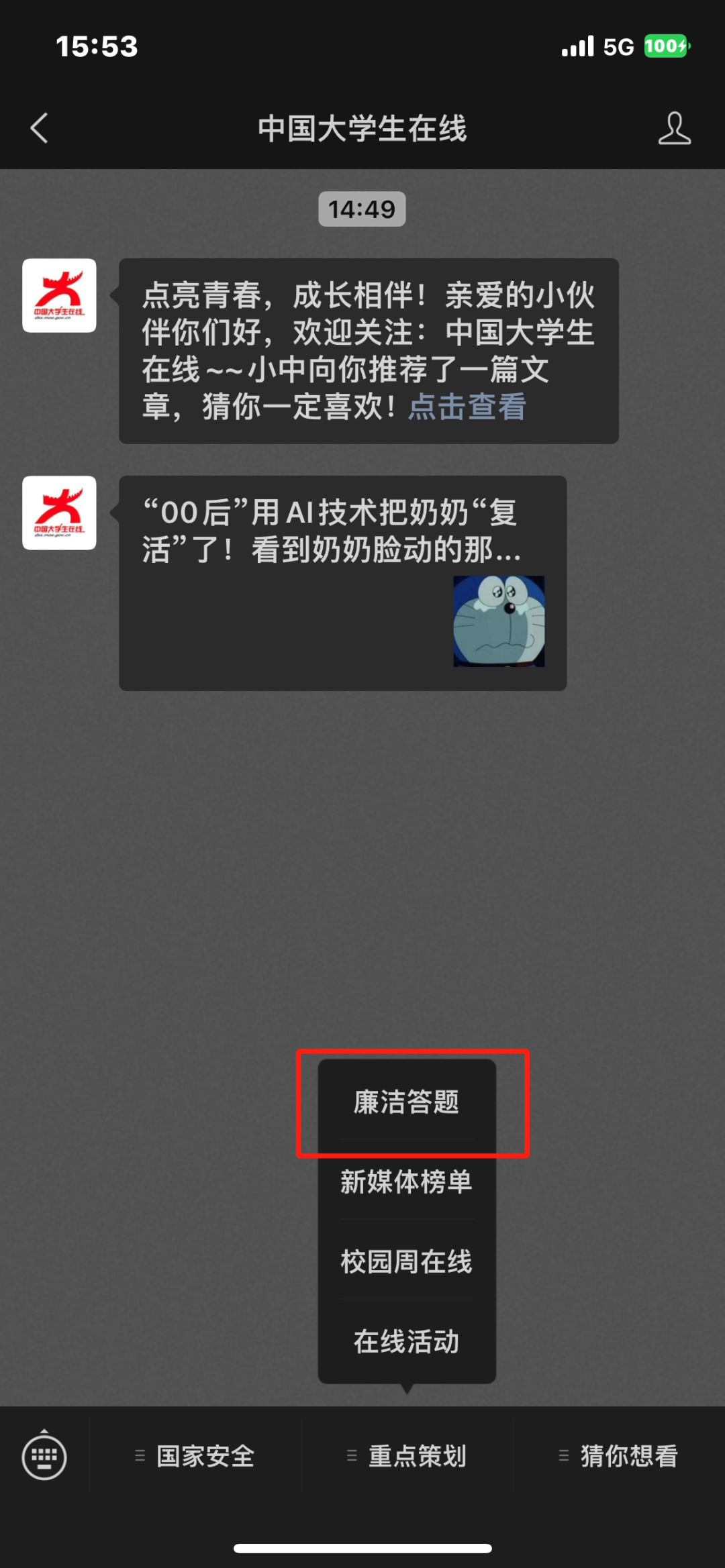The height and width of the screenshot is (1568, 725).
Task: Select 廉洁答题 from the popup menu
Action: pyautogui.click(x=407, y=1102)
